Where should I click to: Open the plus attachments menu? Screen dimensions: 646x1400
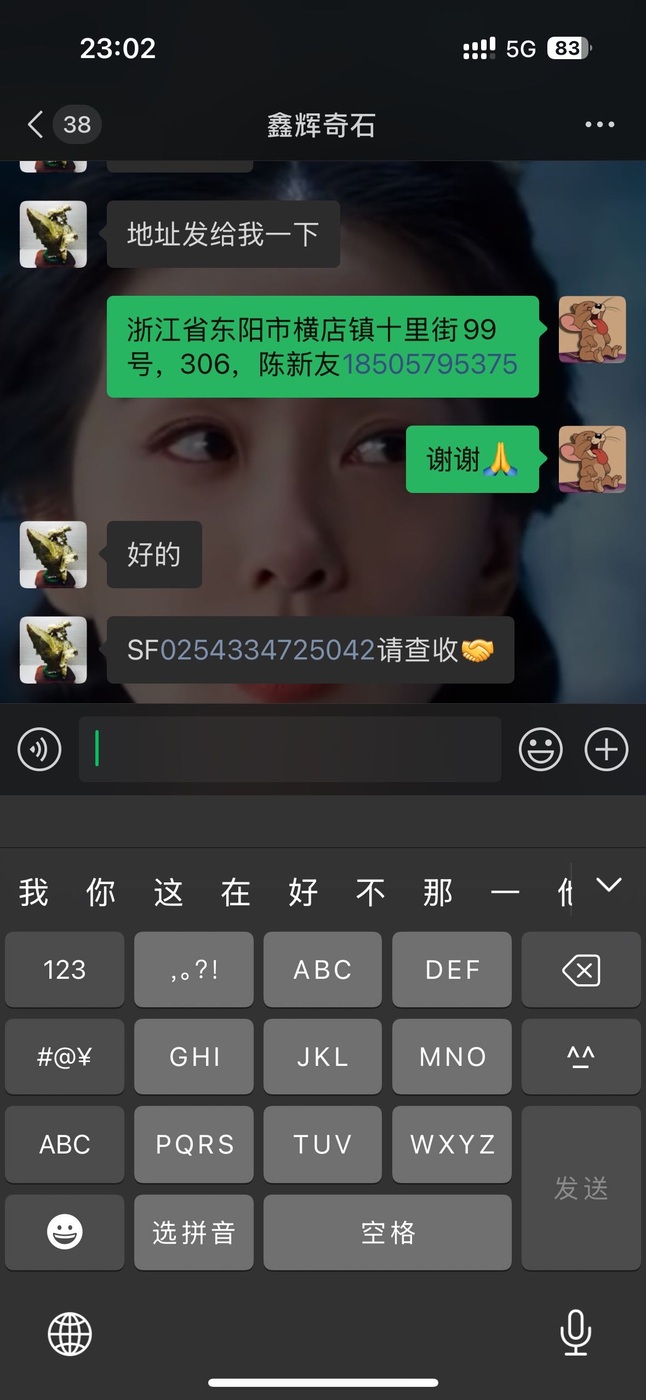[606, 749]
